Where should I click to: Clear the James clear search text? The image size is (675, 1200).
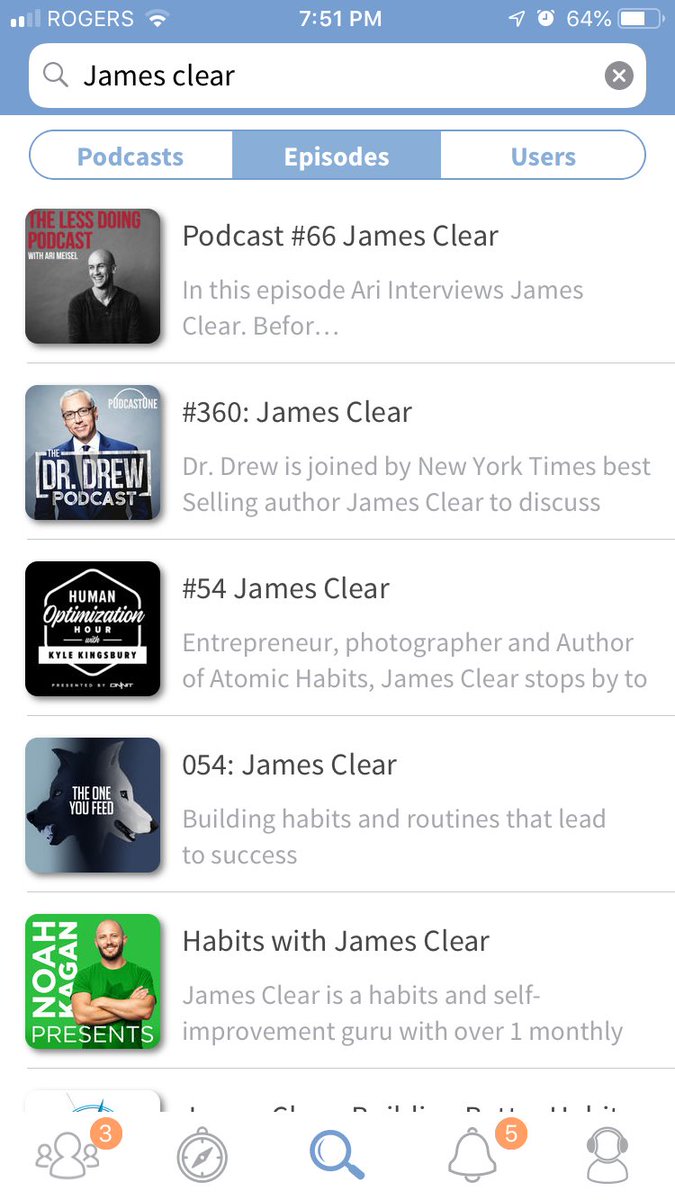619,75
